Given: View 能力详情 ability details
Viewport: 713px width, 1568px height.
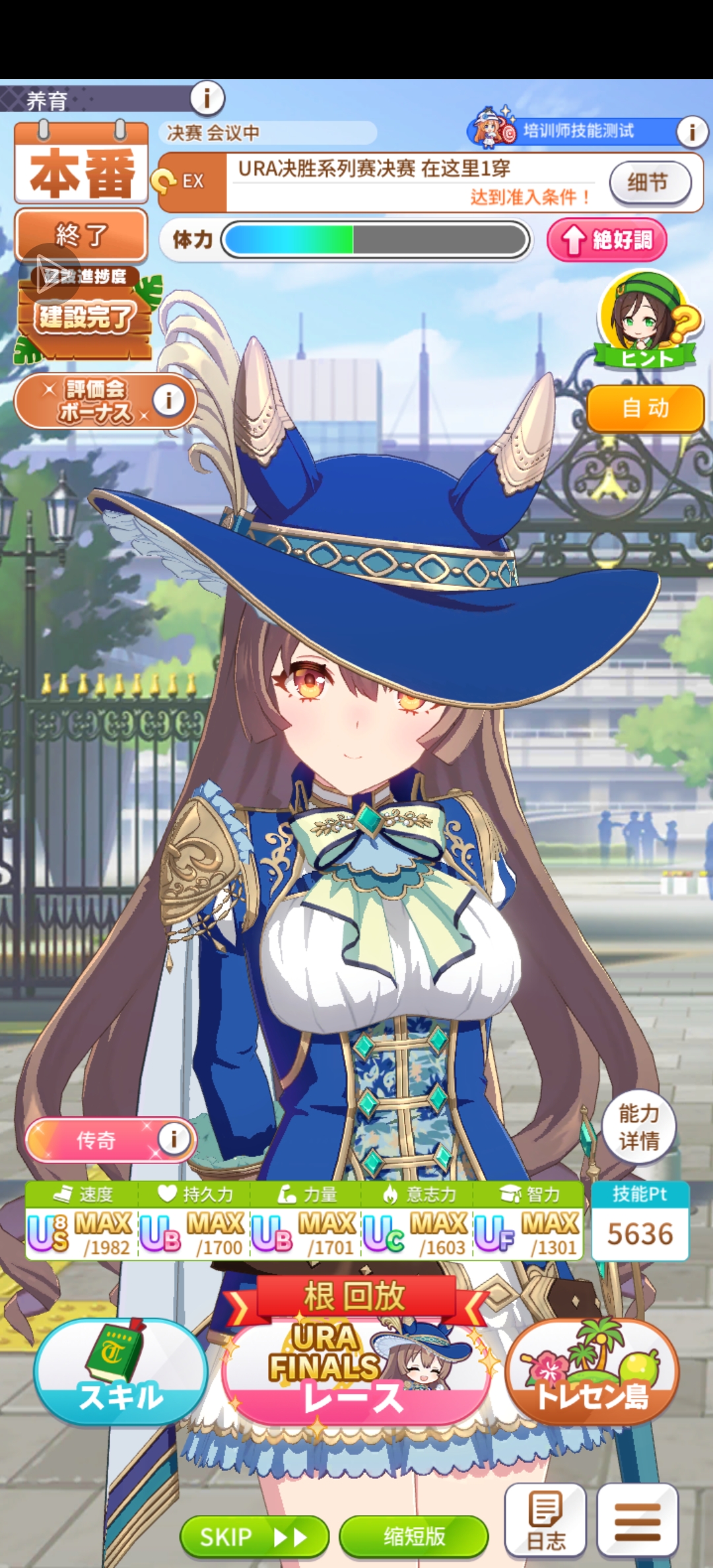Looking at the screenshot, I should (639, 1127).
